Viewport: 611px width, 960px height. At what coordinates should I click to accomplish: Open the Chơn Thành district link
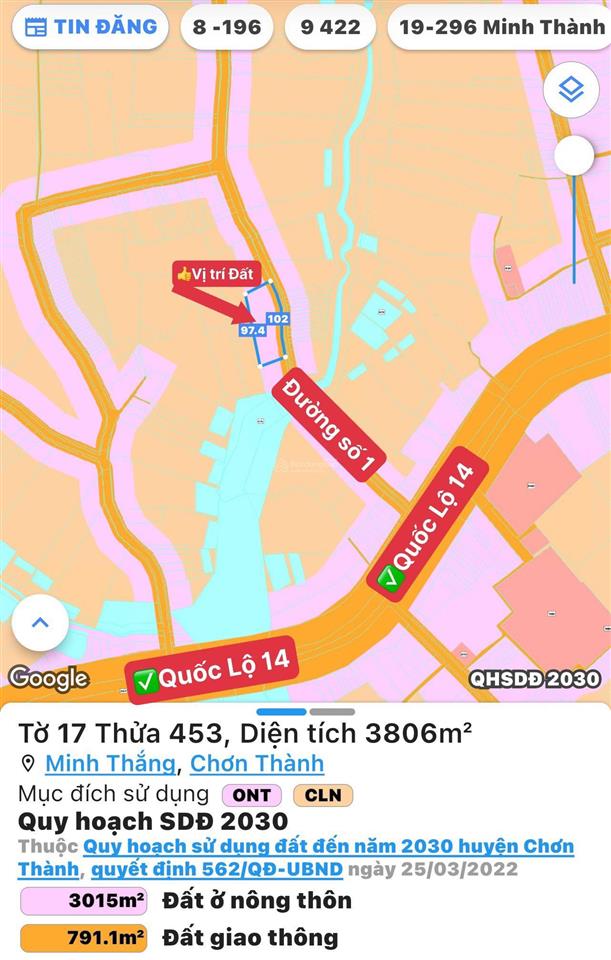point(257,764)
